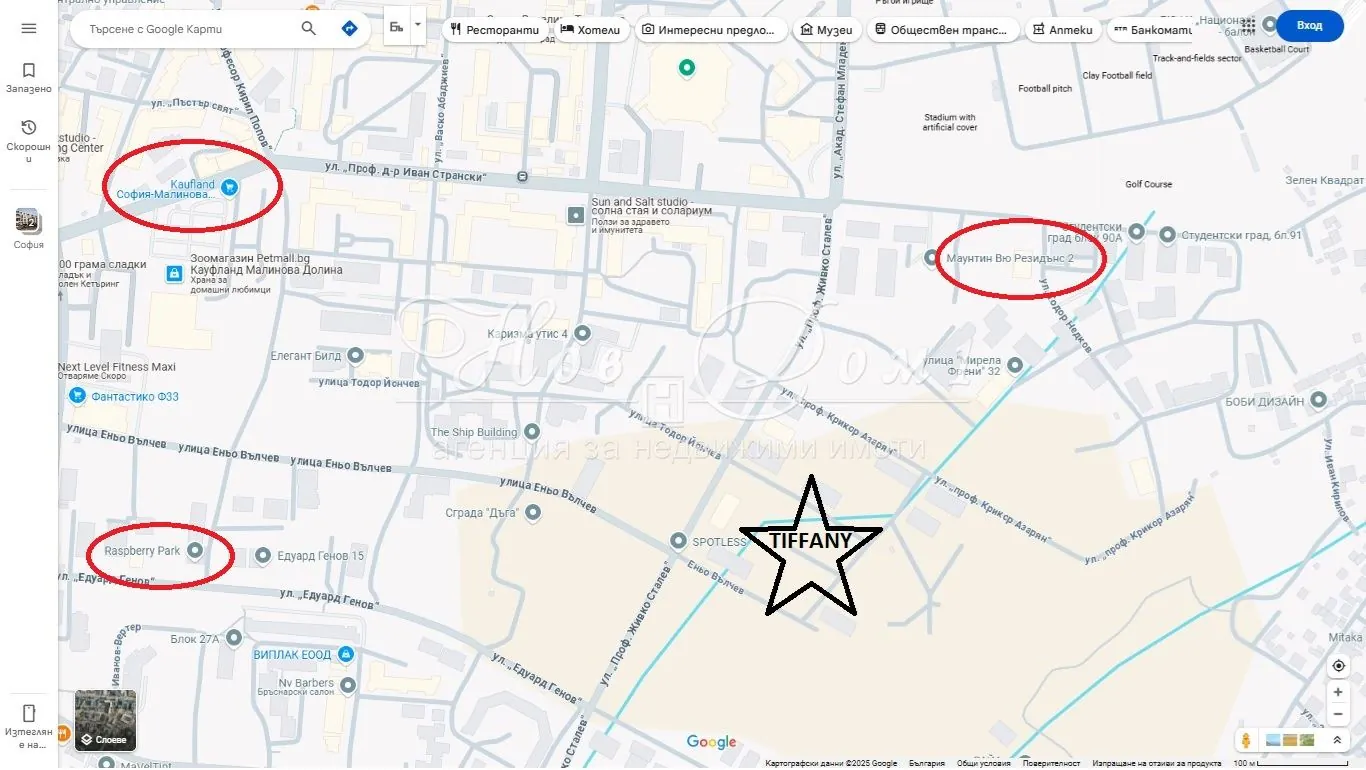Screen dimensions: 1366x770
Task: Sign in with the Вход button
Action: (x=1309, y=26)
